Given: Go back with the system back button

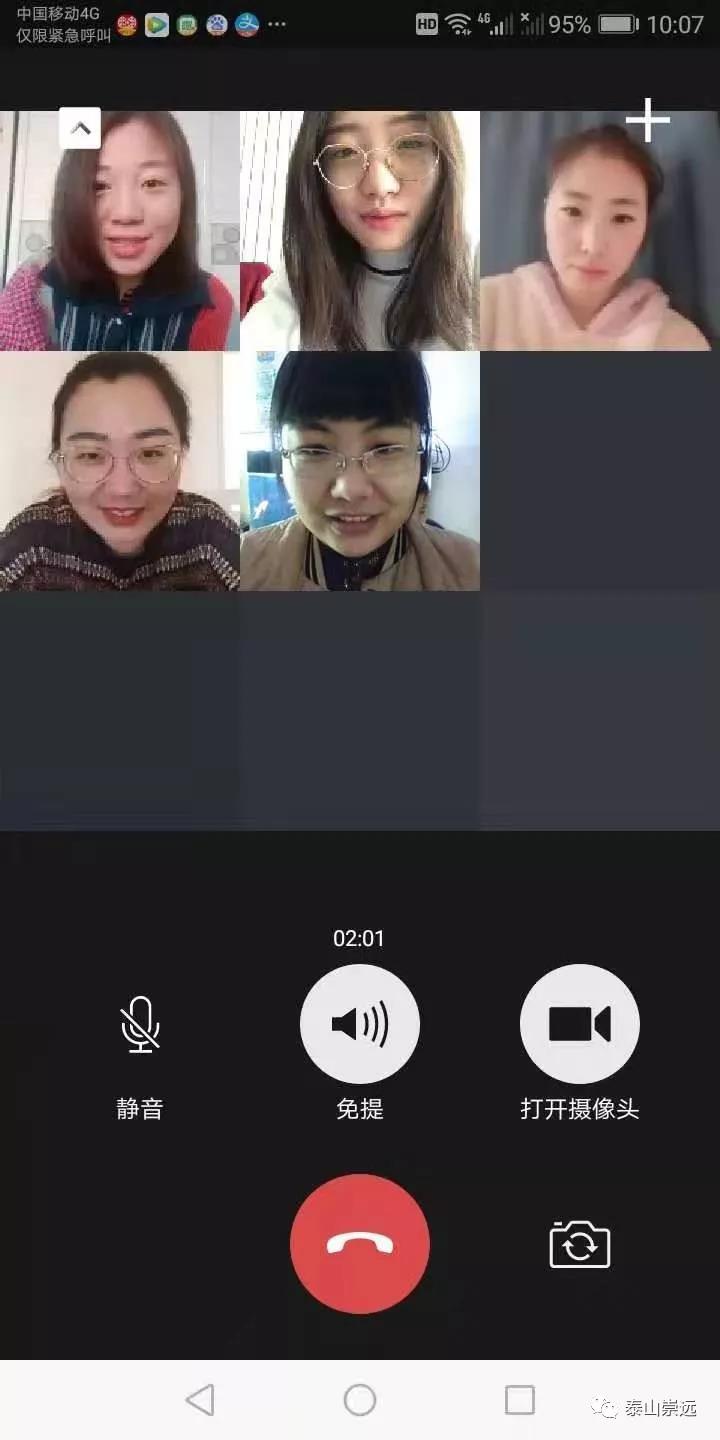Looking at the screenshot, I should (200, 1400).
